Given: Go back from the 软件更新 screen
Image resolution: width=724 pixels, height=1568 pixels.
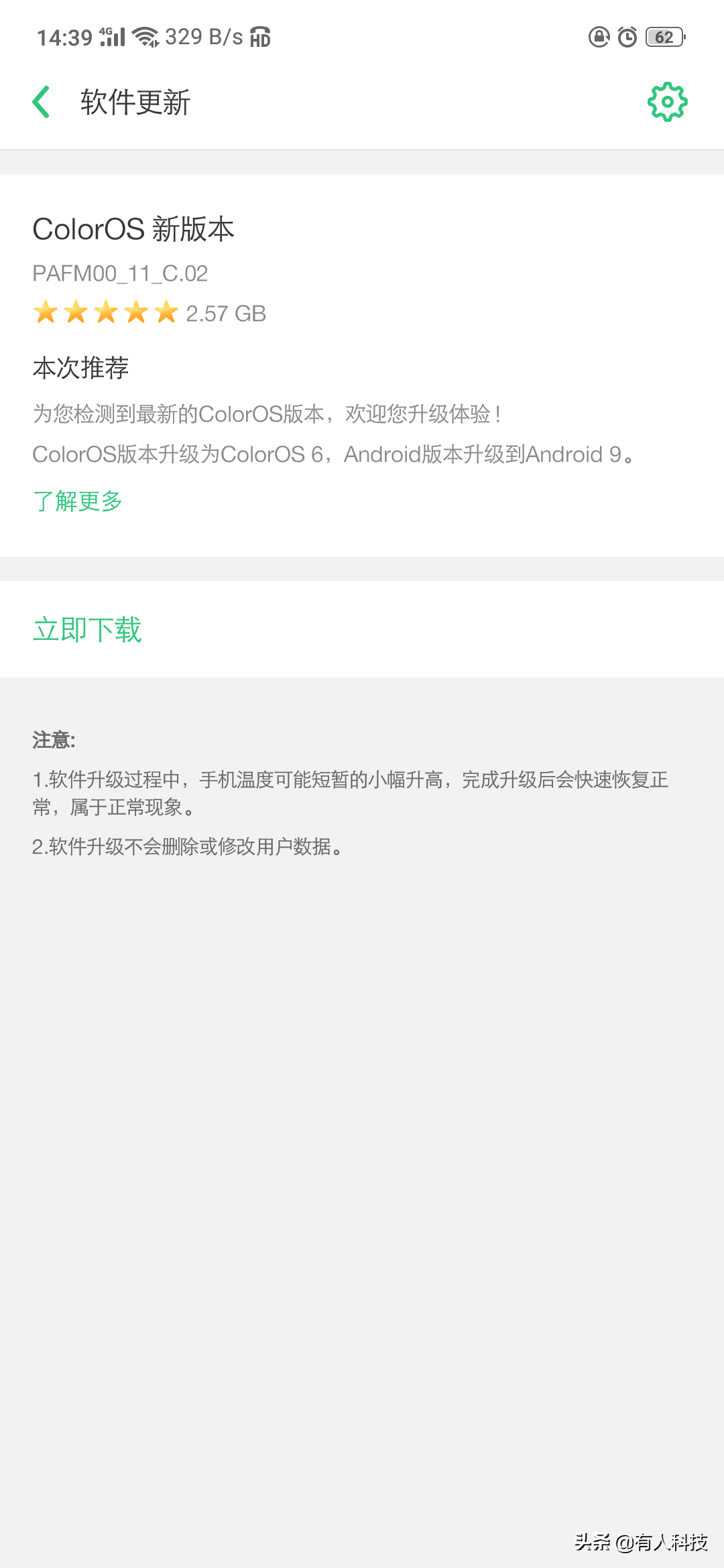Looking at the screenshot, I should tap(42, 103).
